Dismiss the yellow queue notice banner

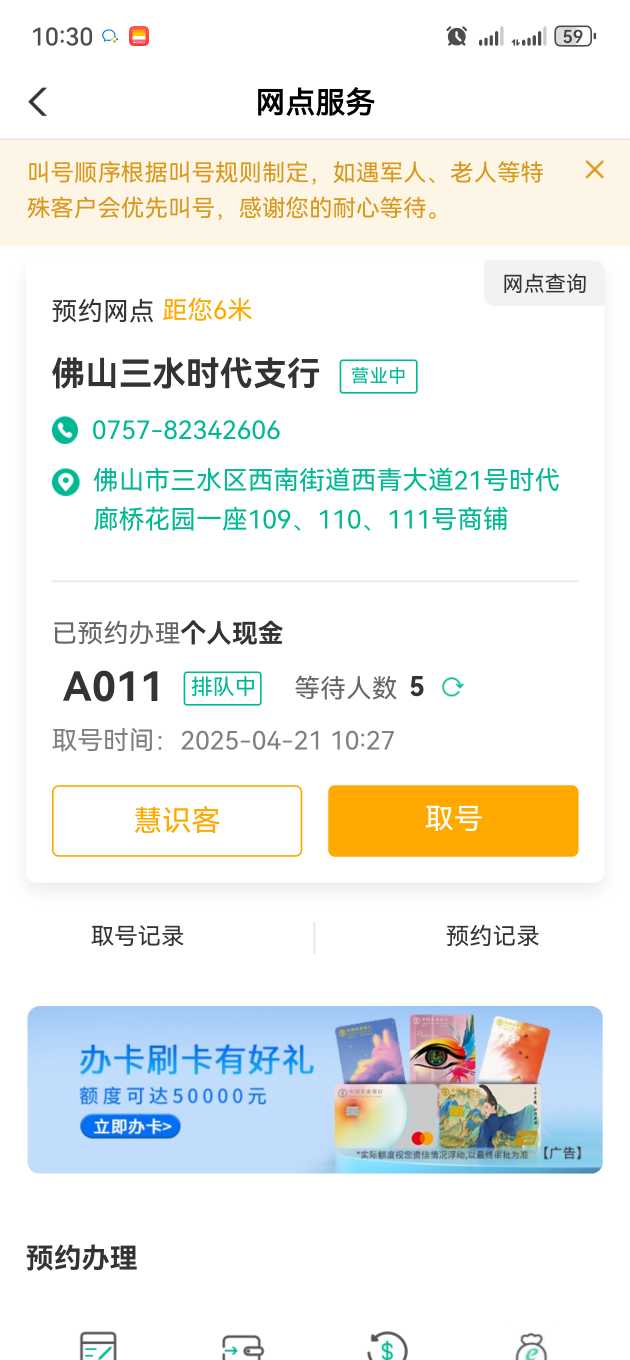pyautogui.click(x=594, y=170)
